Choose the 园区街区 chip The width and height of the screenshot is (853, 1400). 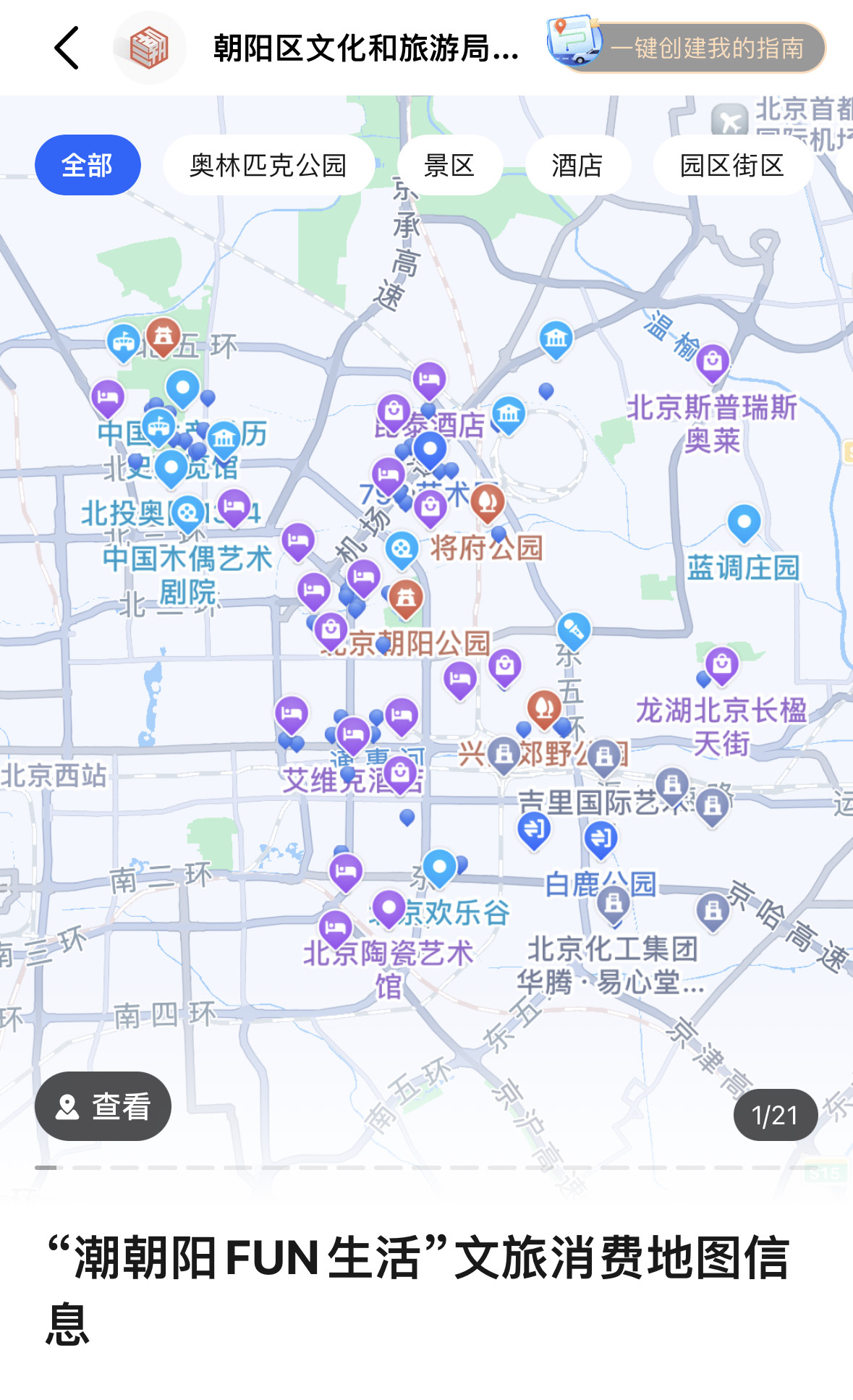732,165
